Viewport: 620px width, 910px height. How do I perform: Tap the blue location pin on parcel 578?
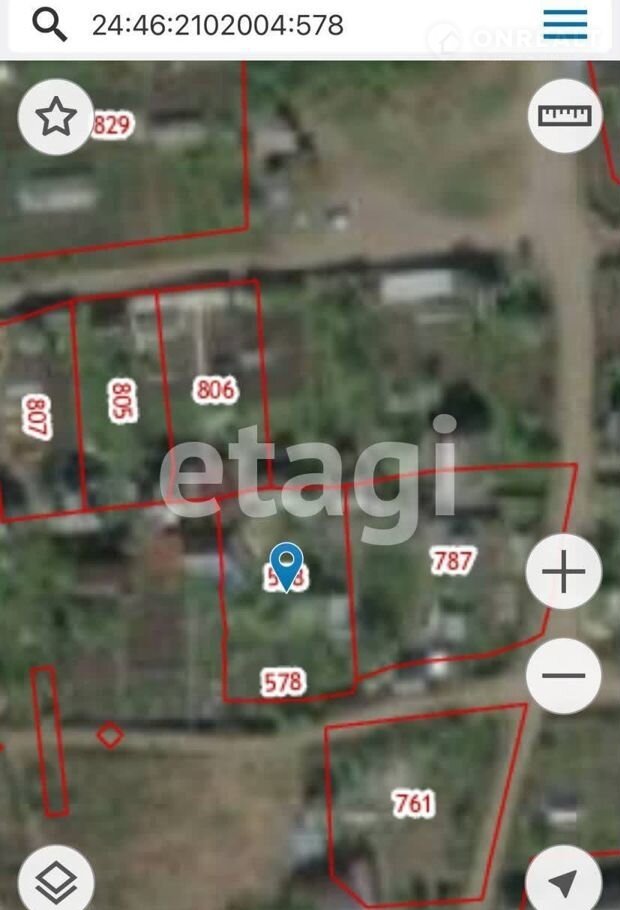point(288,566)
